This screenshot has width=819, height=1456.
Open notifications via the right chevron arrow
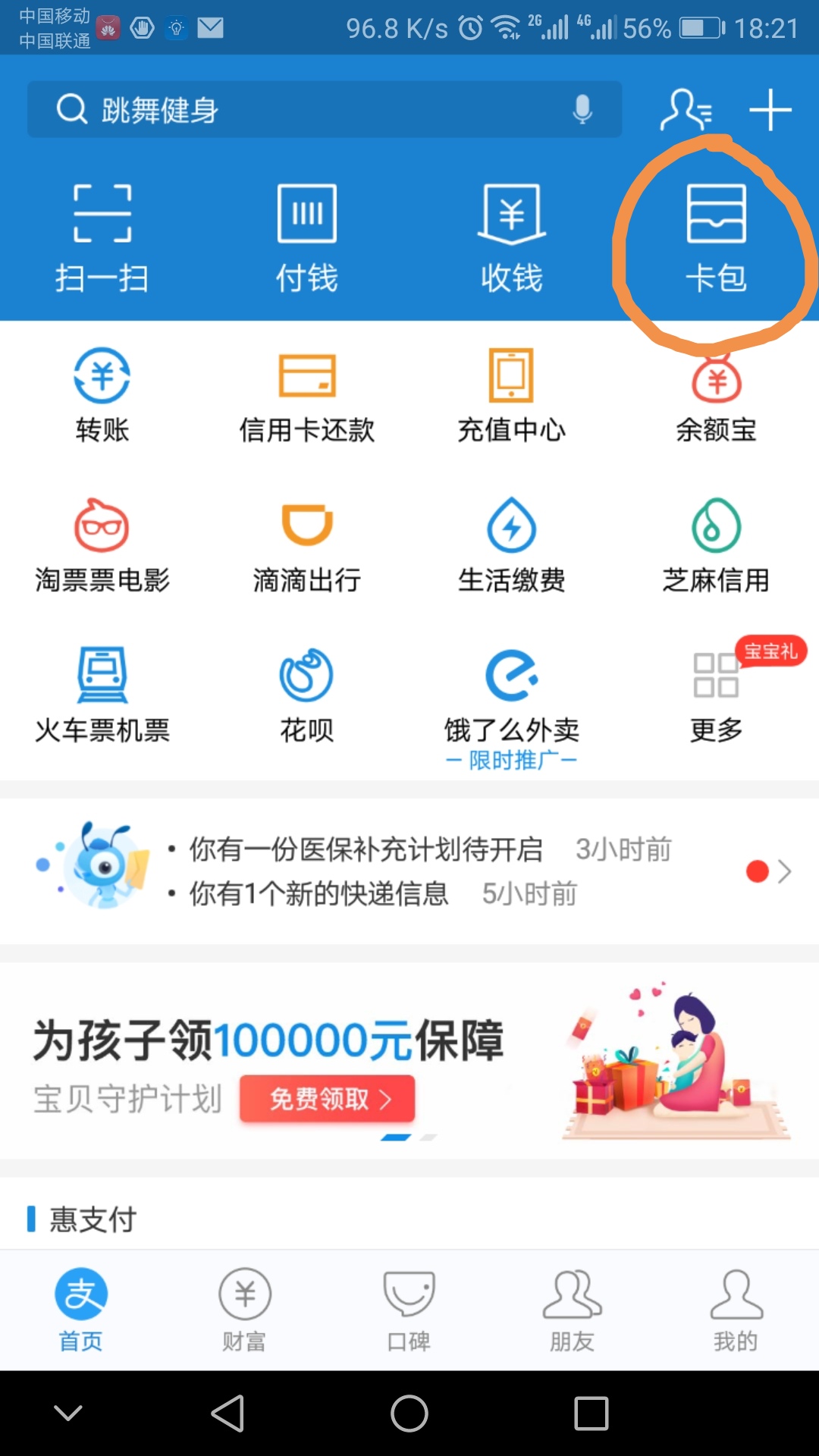click(786, 871)
